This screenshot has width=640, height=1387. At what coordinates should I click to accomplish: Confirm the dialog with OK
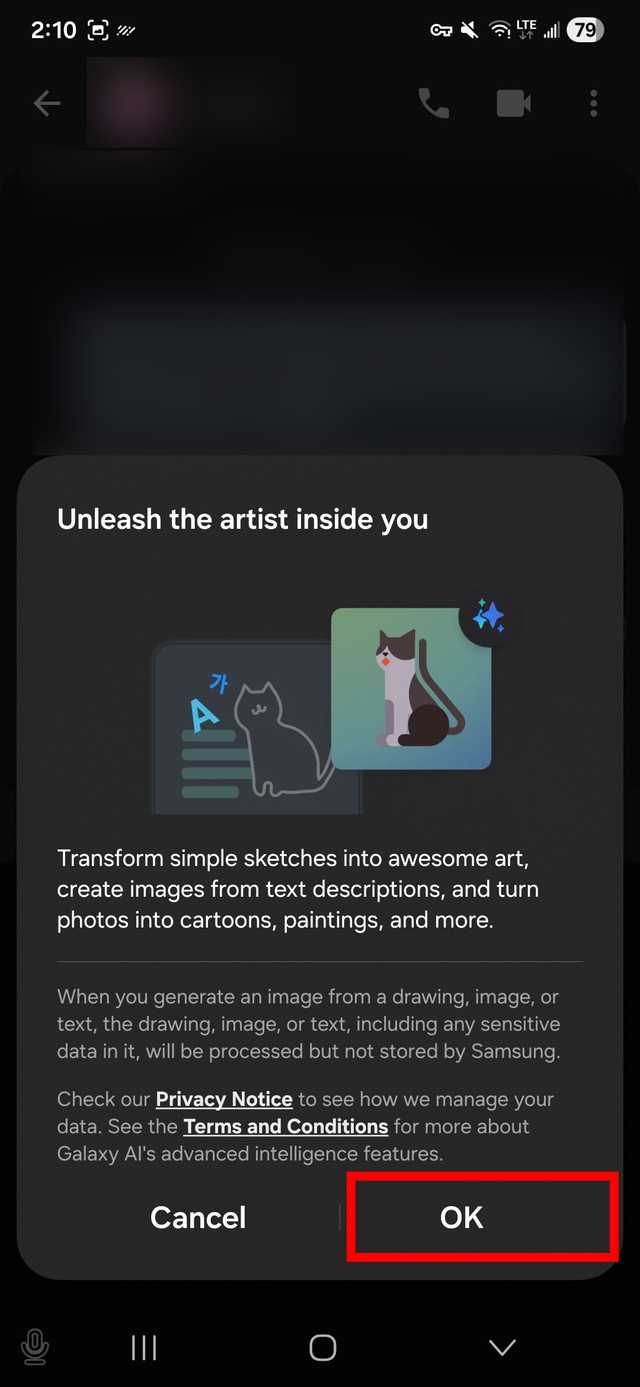(x=461, y=1217)
